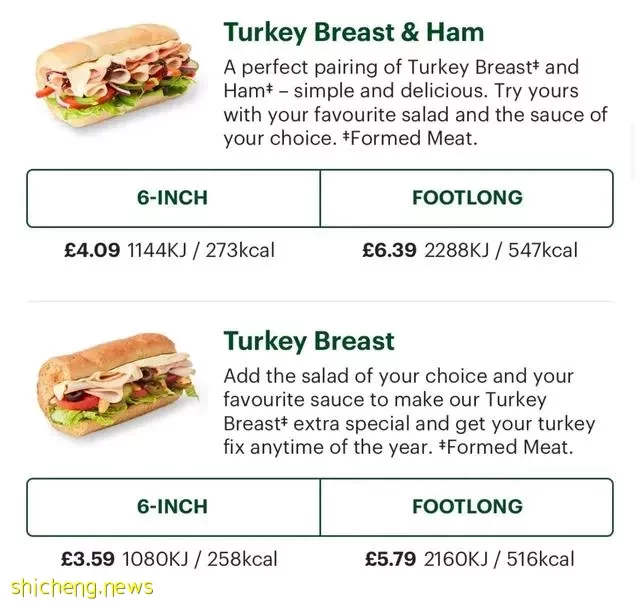Choose FOOTLONG size for Turkey Breast
Screen dimensions: 640x603
[x=467, y=507]
